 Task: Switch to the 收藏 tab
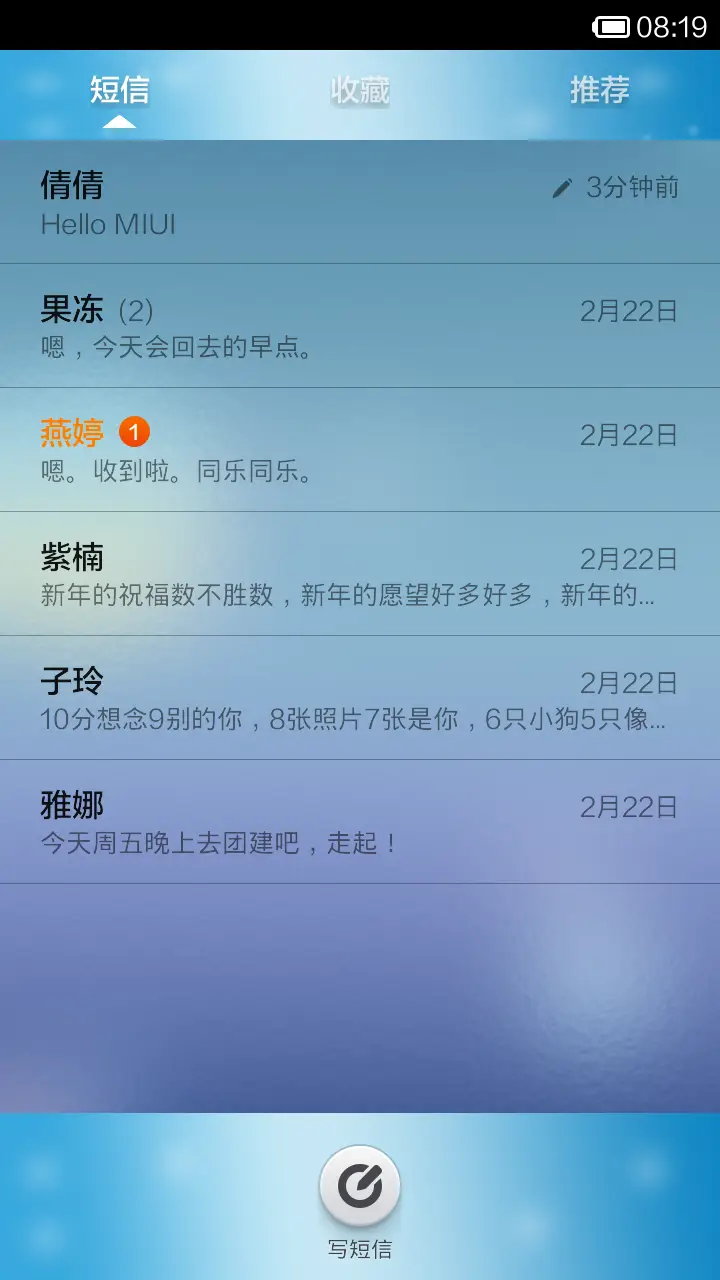(x=359, y=91)
